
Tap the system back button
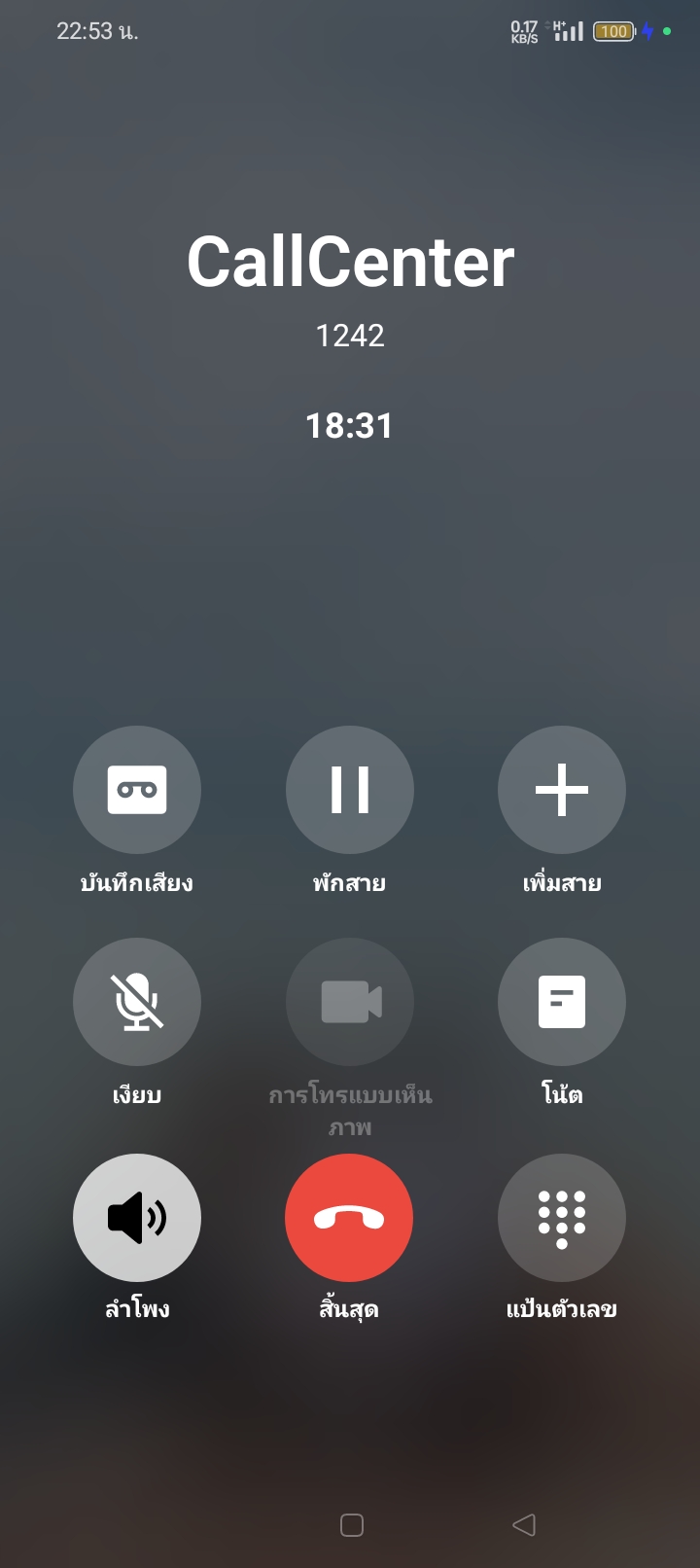click(524, 1524)
